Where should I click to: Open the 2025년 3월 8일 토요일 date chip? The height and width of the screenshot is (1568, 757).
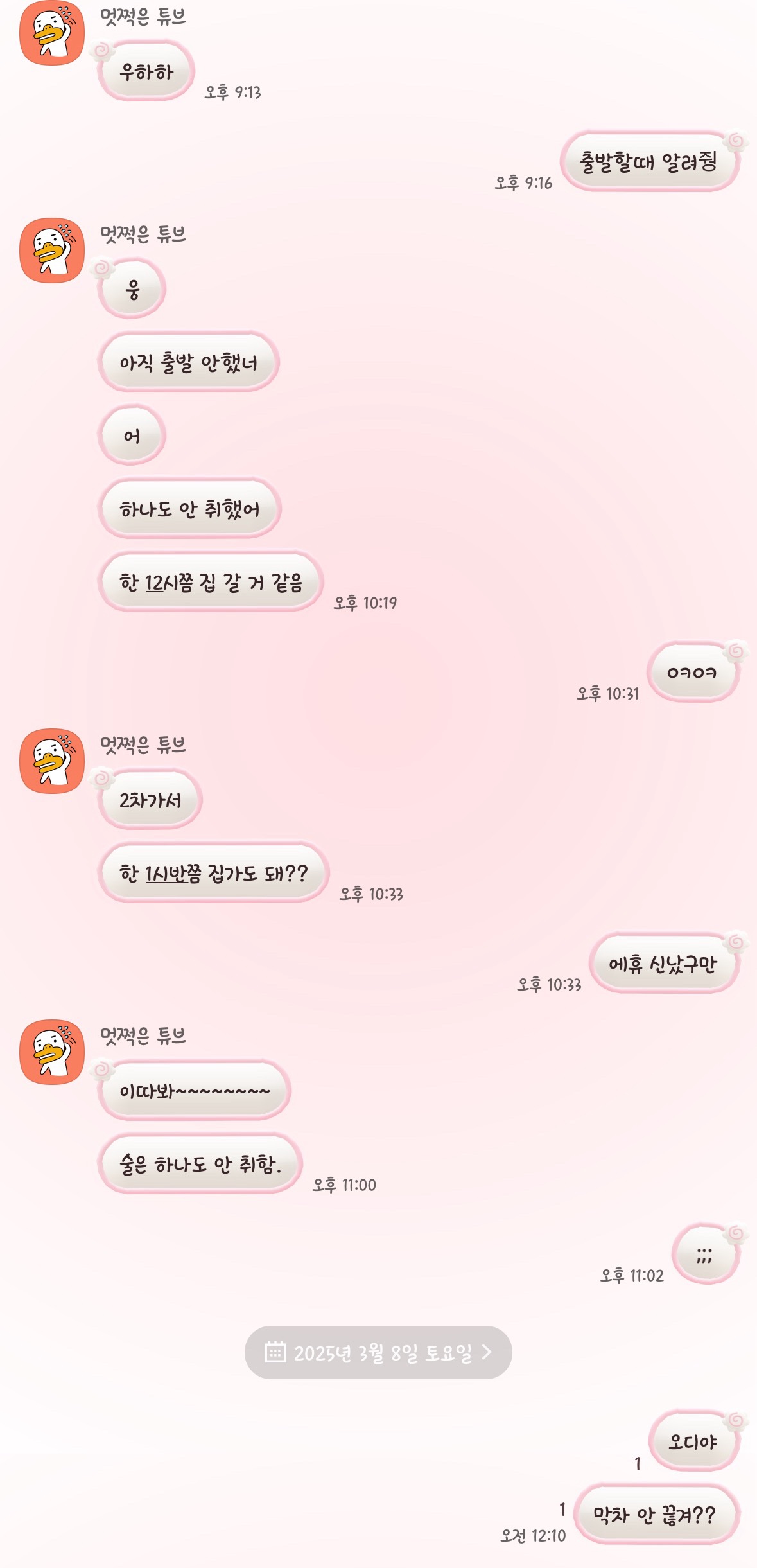pos(378,1352)
